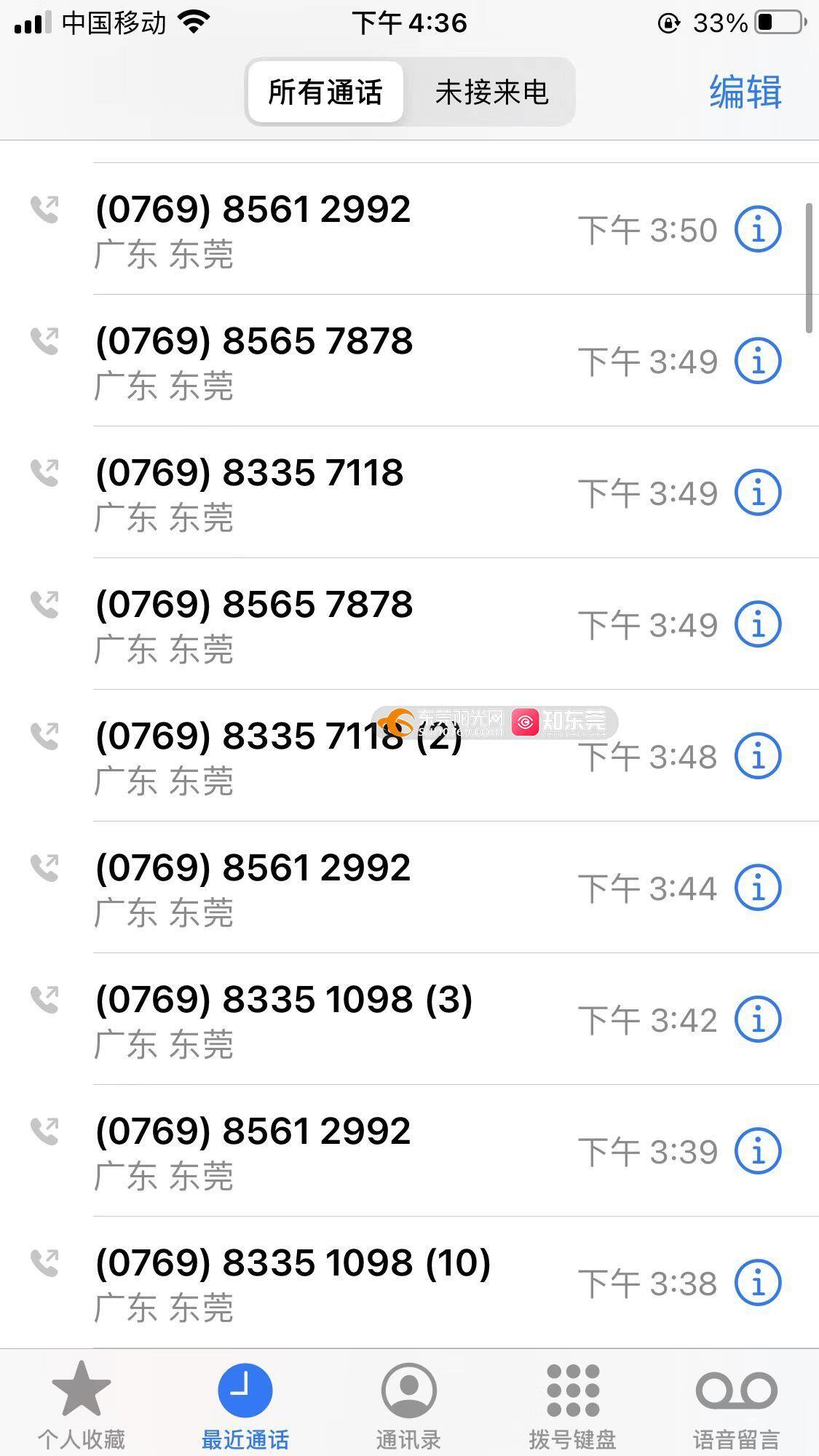
Task: Open the 个人收藏 favorites tab
Action: point(82,1404)
